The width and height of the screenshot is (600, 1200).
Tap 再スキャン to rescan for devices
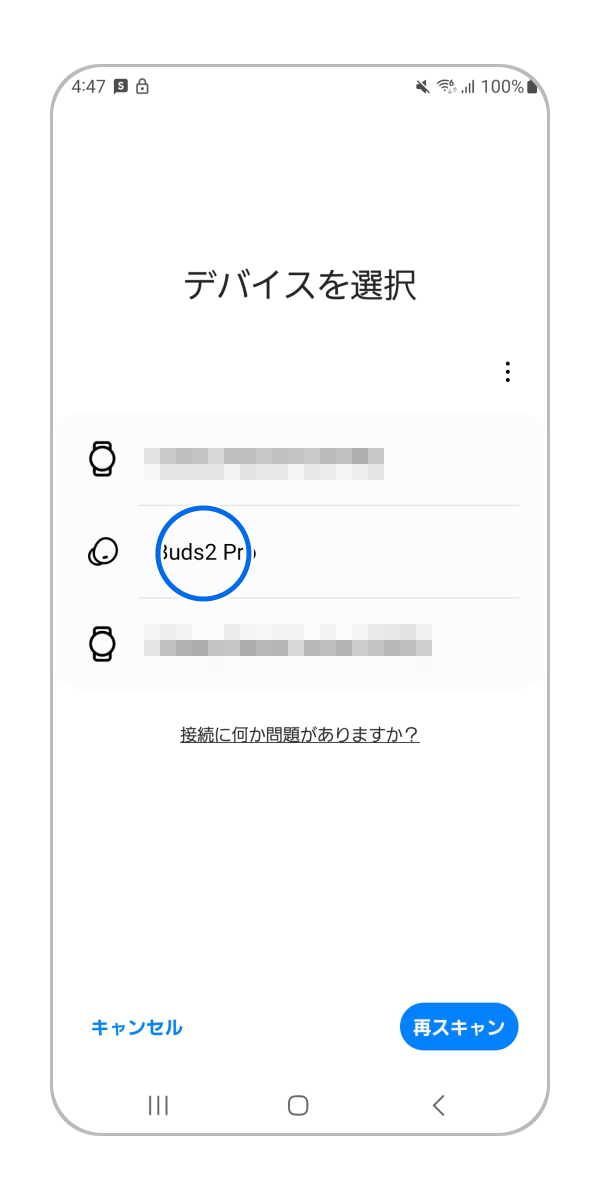click(x=459, y=1027)
